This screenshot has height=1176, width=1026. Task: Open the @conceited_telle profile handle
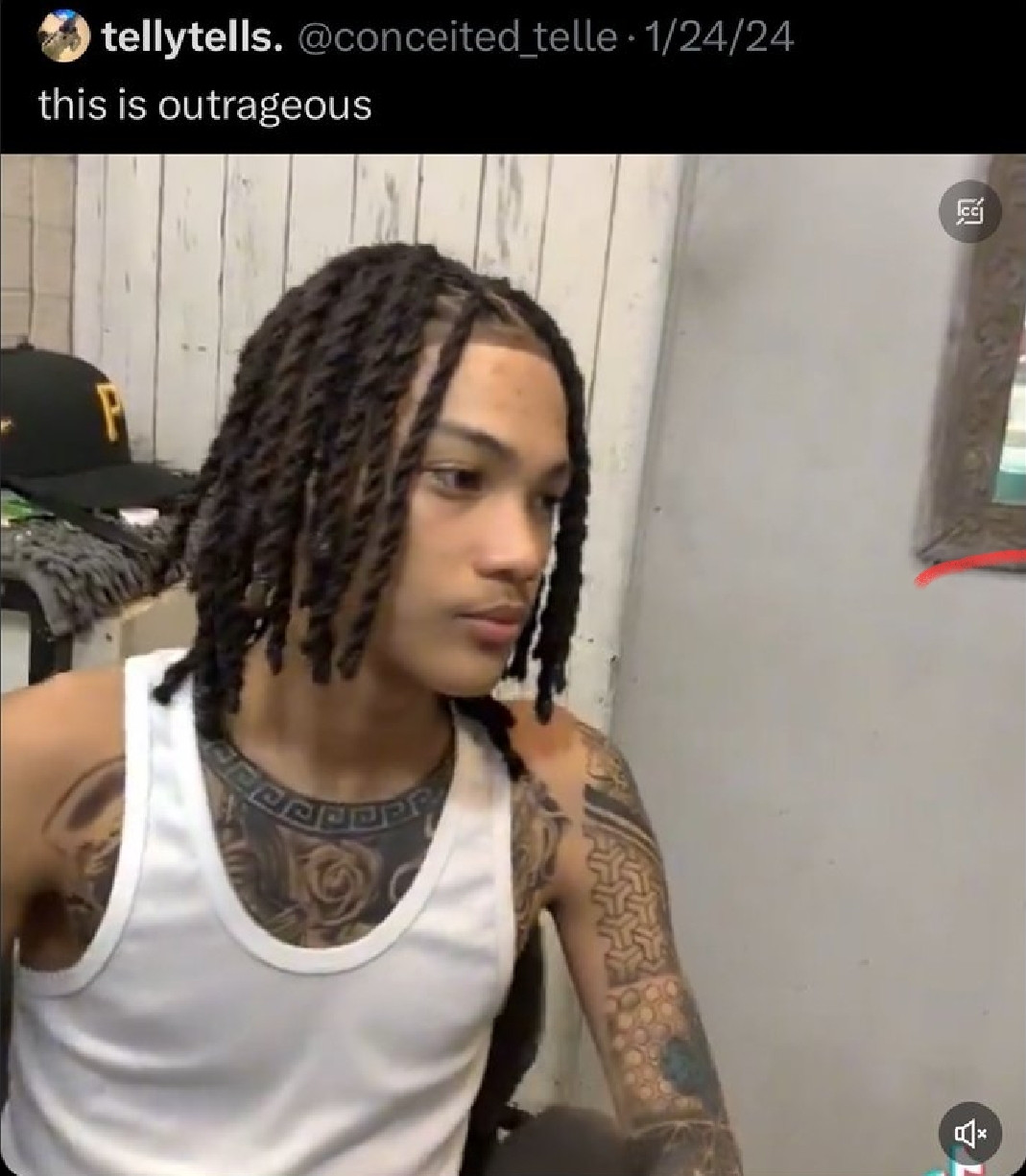[x=459, y=36]
